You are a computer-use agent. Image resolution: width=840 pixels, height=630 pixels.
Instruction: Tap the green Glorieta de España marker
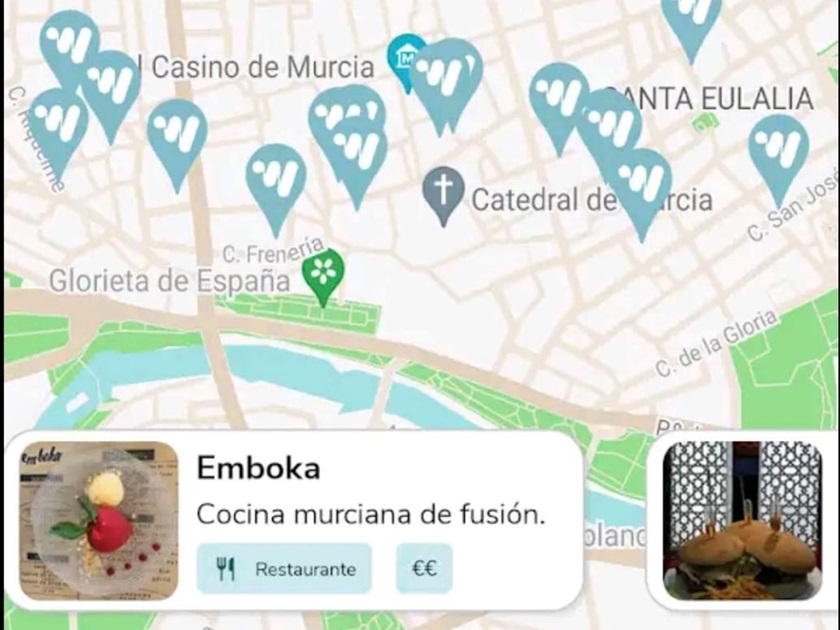(323, 273)
